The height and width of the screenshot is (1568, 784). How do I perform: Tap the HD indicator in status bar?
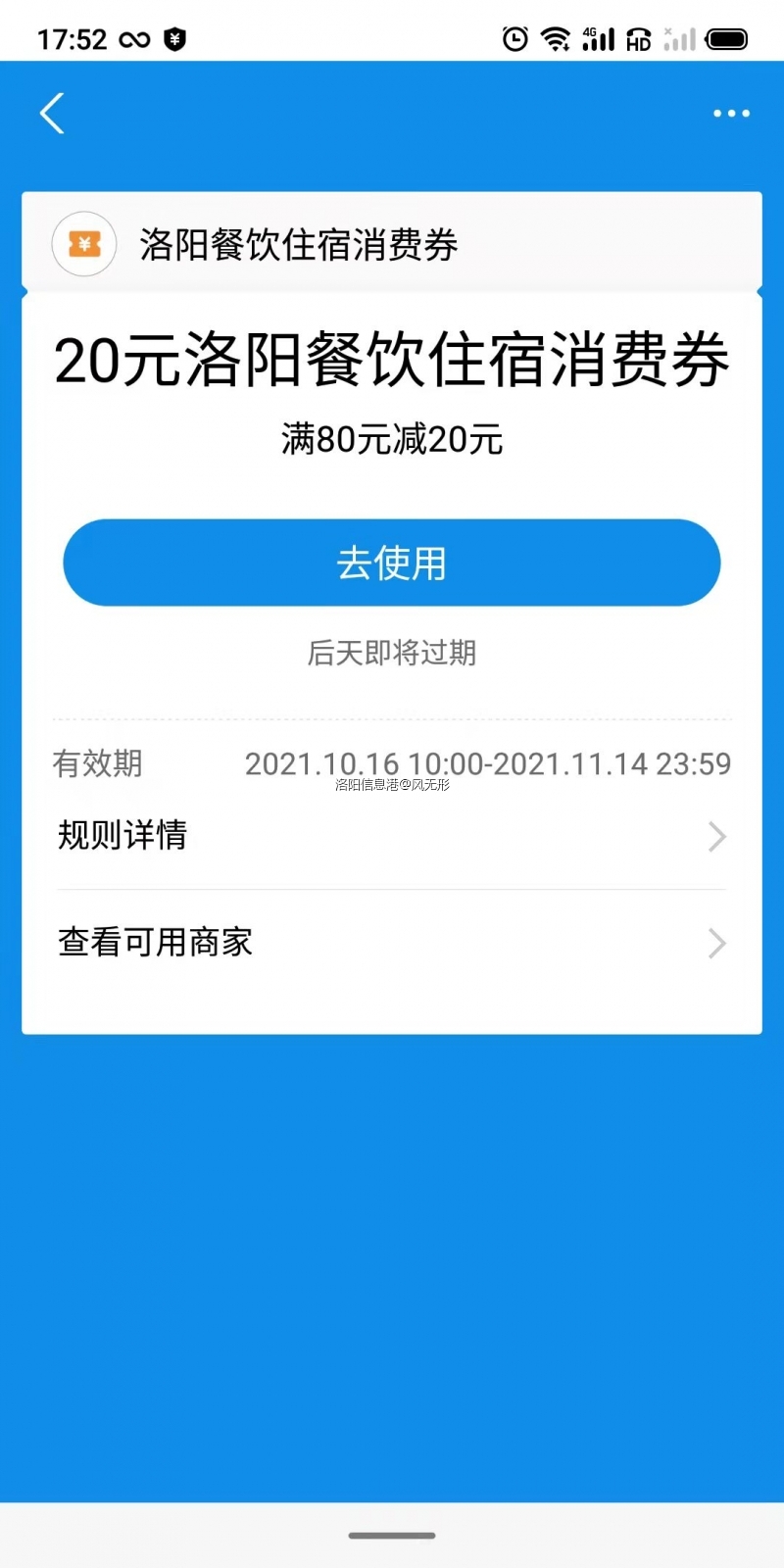(x=640, y=40)
